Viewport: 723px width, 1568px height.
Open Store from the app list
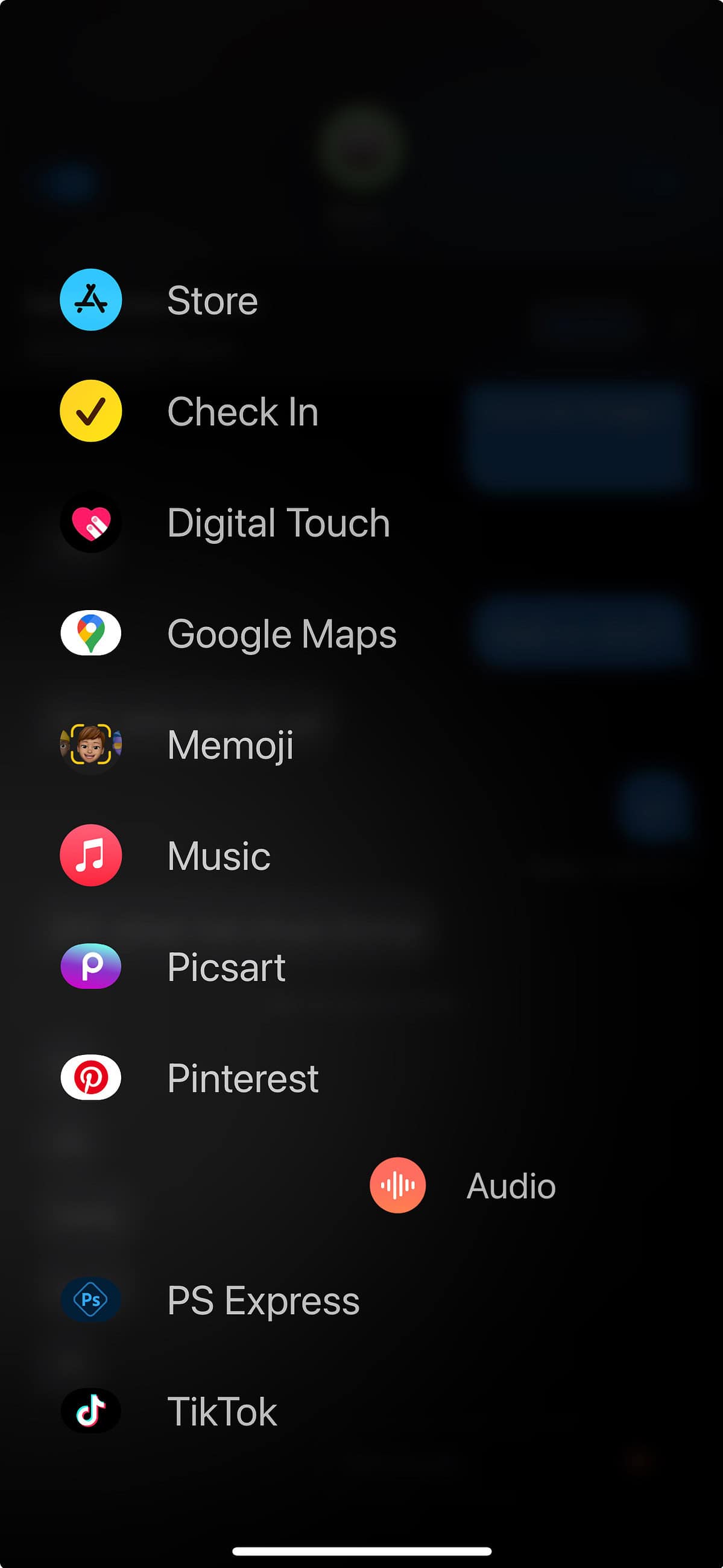click(212, 300)
